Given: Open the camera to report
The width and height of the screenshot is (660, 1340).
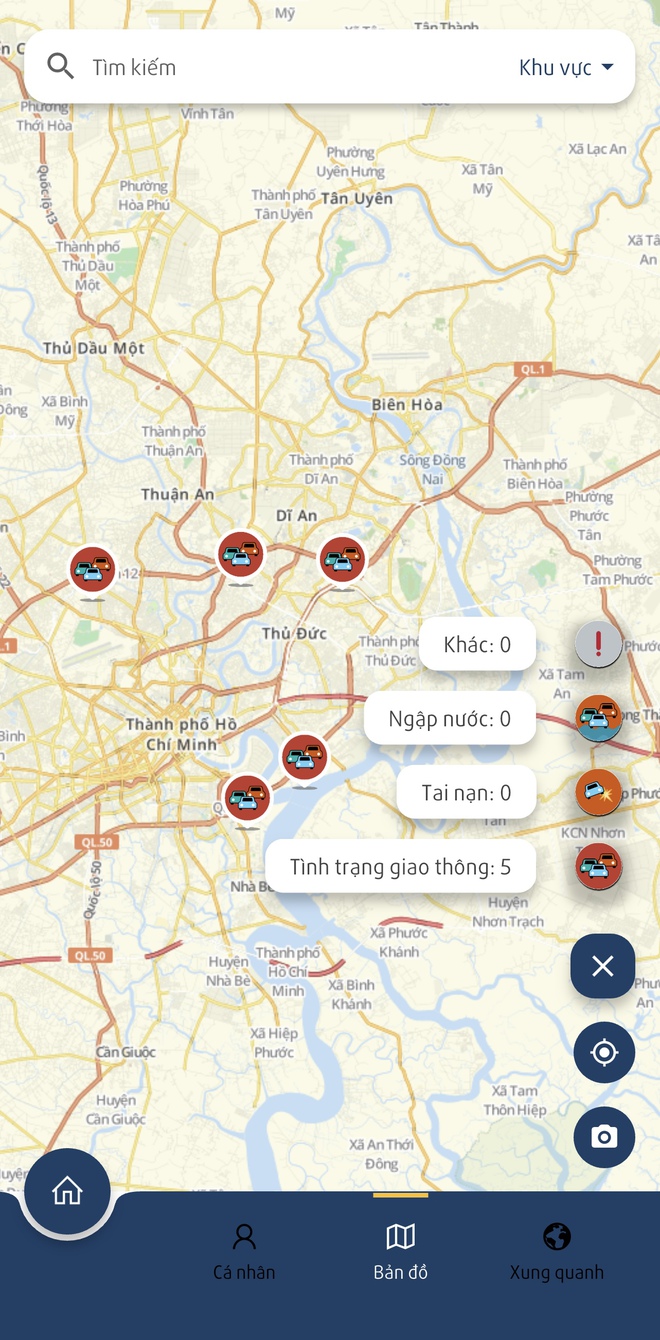Looking at the screenshot, I should pyautogui.click(x=604, y=1137).
